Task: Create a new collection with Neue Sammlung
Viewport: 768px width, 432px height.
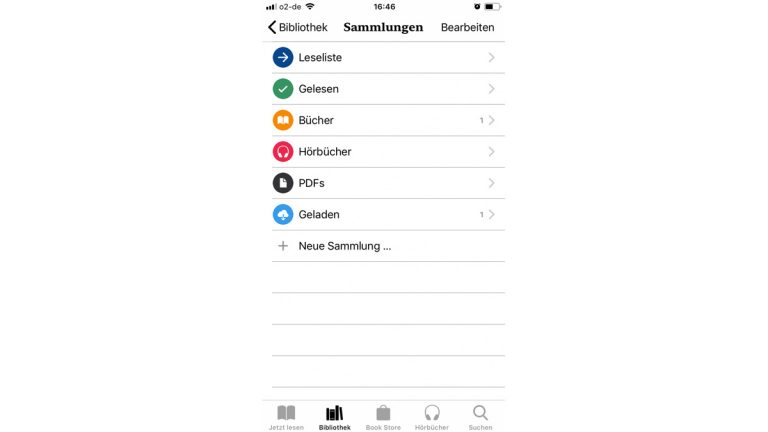Action: 344,246
